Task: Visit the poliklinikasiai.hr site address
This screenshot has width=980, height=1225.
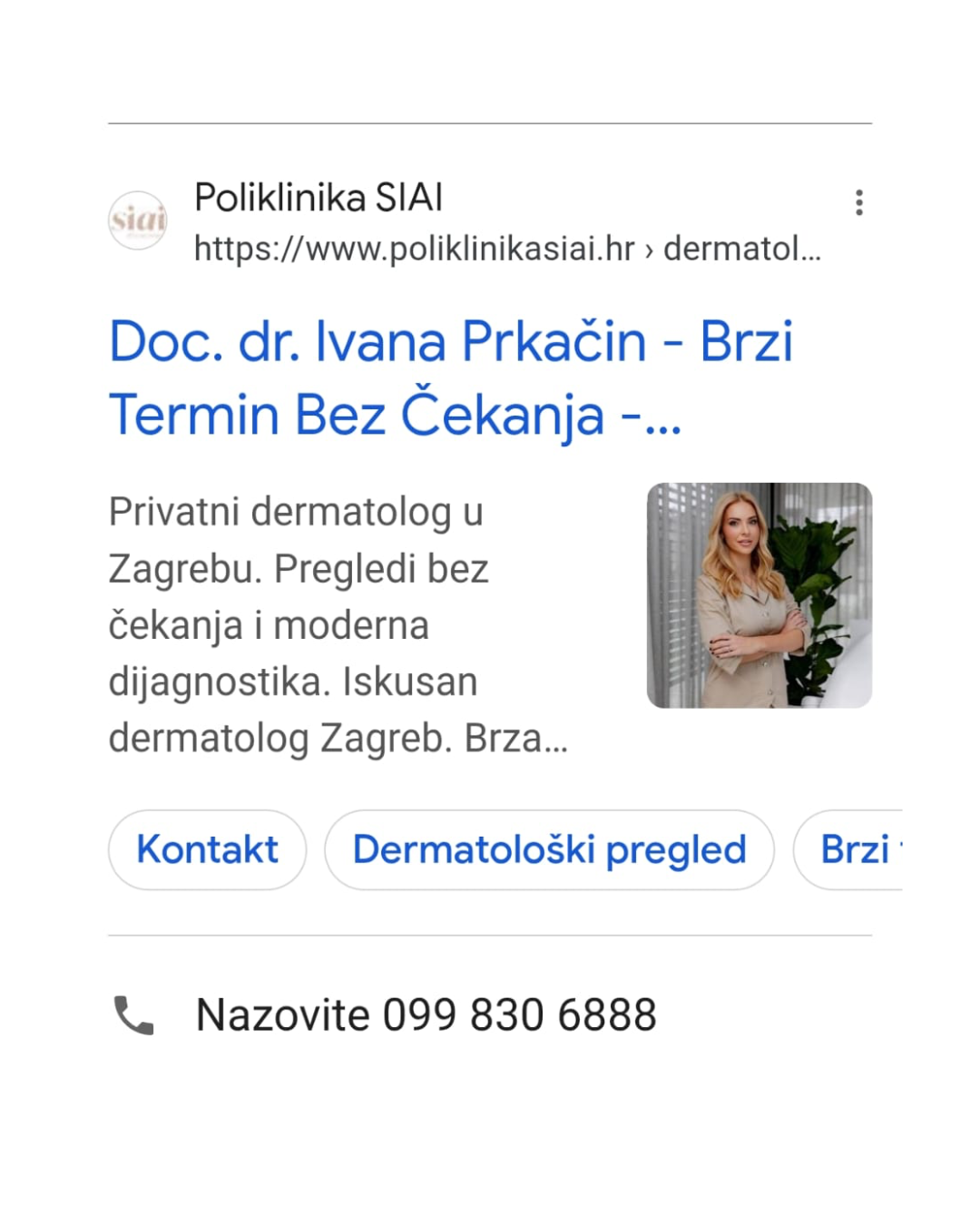Action: [x=506, y=248]
